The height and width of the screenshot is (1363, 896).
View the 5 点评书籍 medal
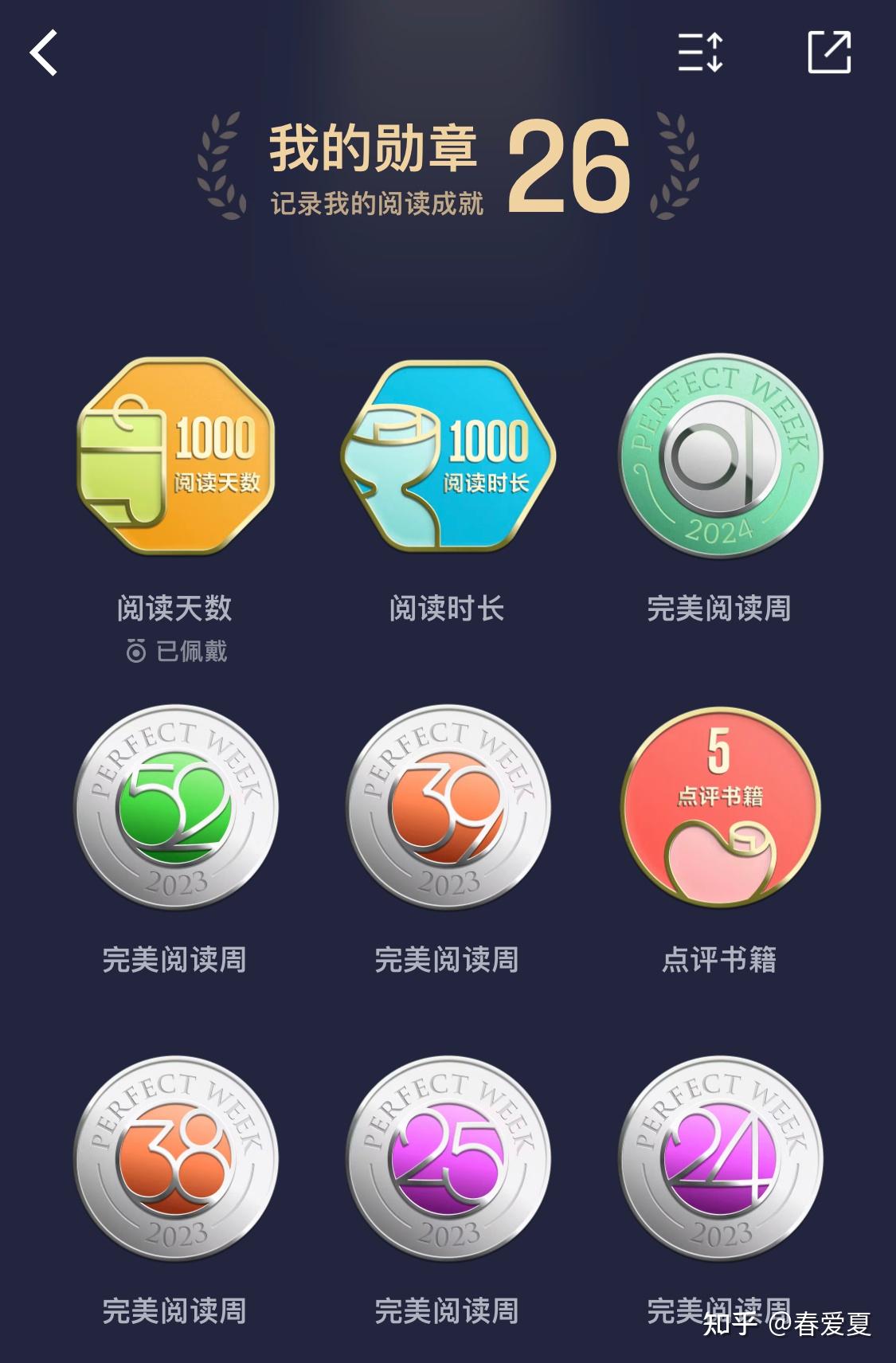[x=720, y=808]
